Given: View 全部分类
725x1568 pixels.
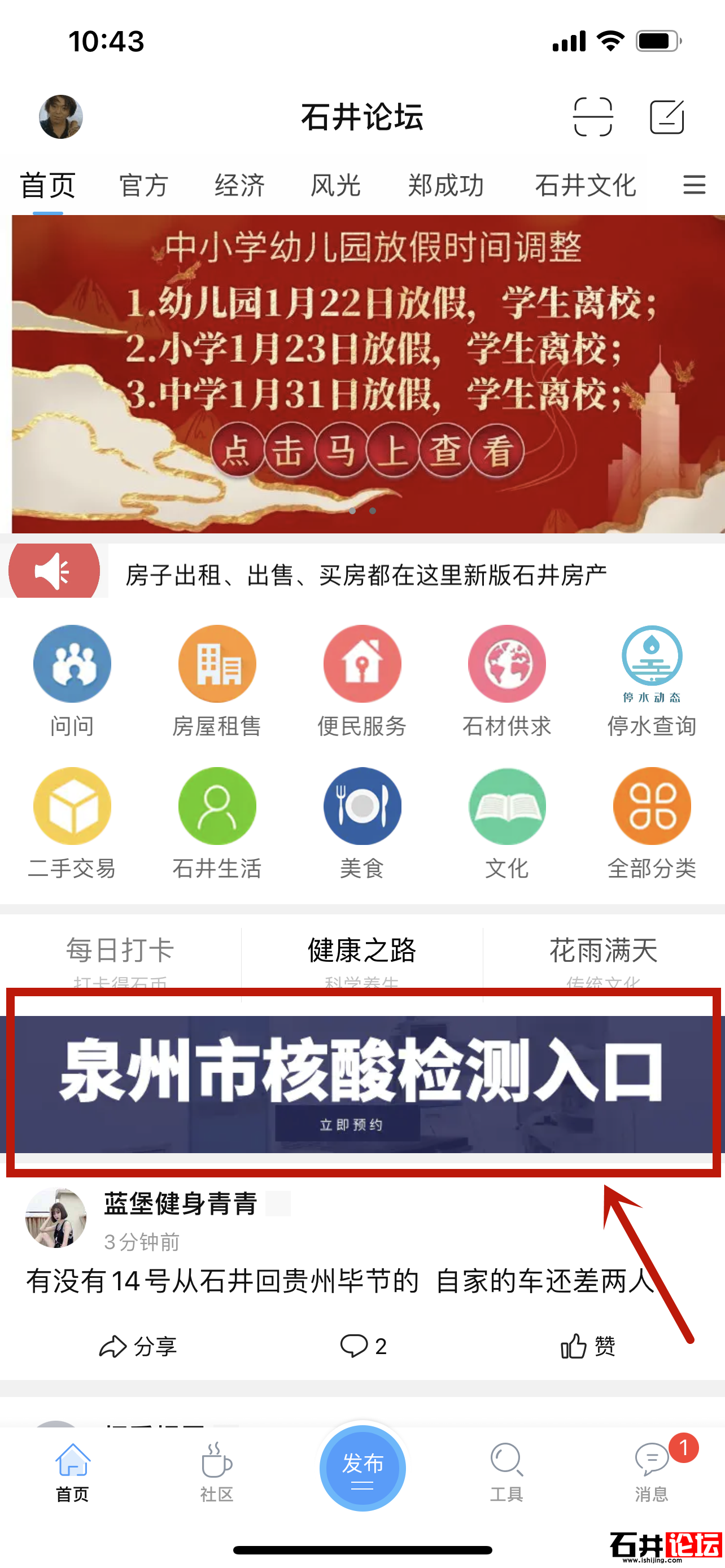Looking at the screenshot, I should (x=652, y=822).
